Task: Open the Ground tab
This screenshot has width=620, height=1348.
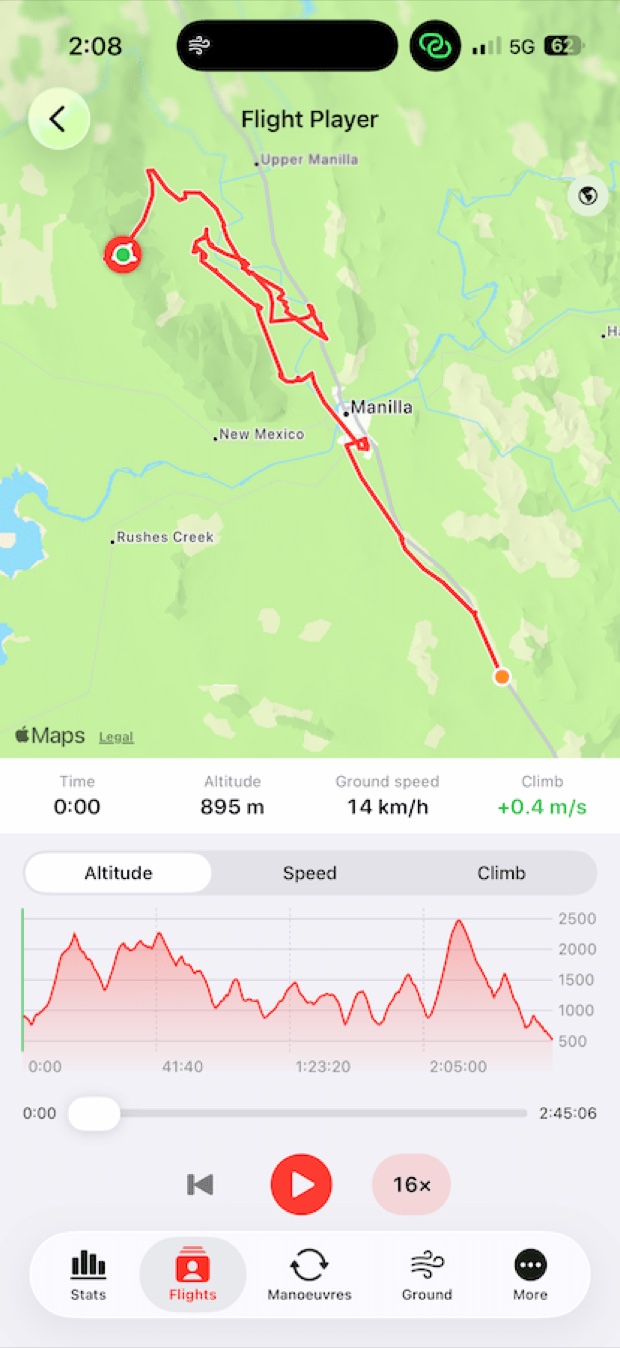Action: point(427,1275)
